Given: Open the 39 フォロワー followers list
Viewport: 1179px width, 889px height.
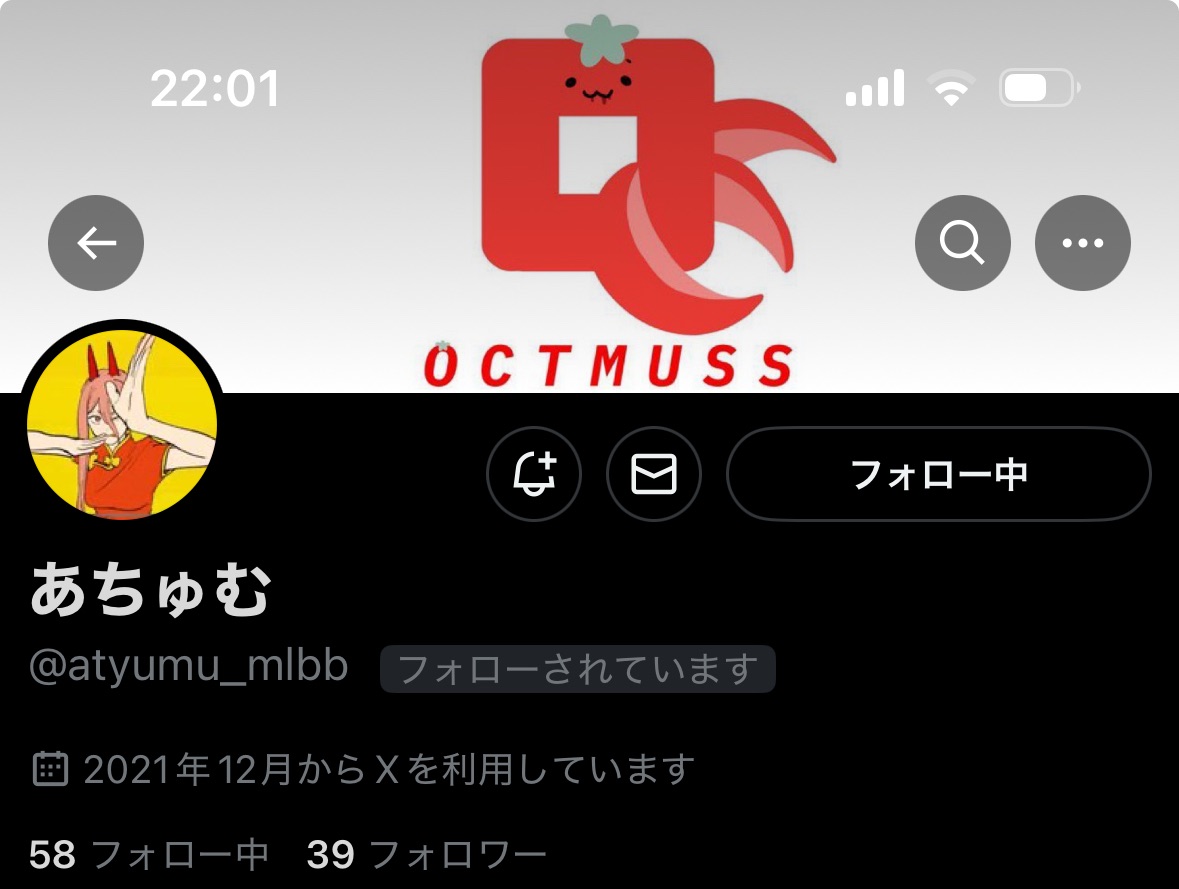Looking at the screenshot, I should pos(427,856).
